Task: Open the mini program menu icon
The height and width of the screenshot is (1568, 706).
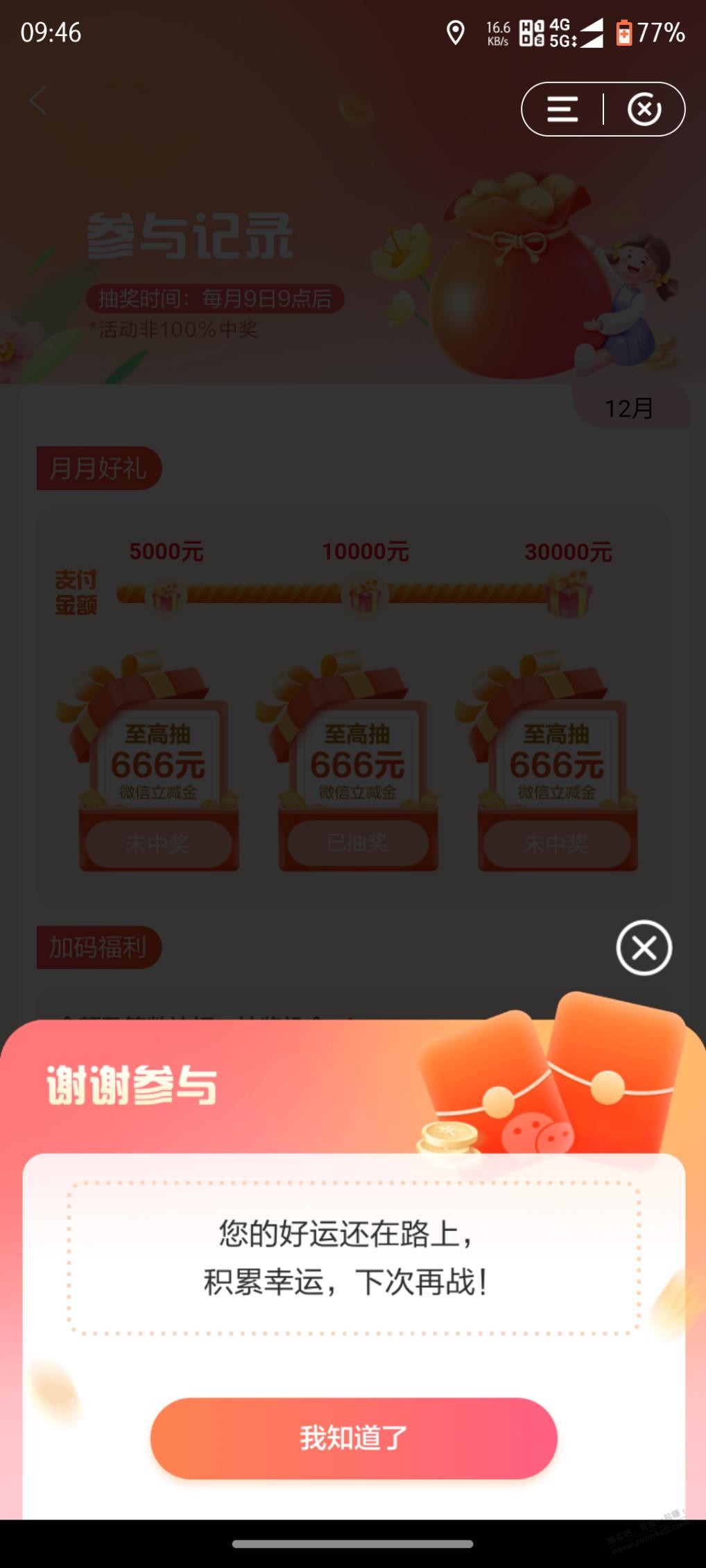Action: pos(562,110)
